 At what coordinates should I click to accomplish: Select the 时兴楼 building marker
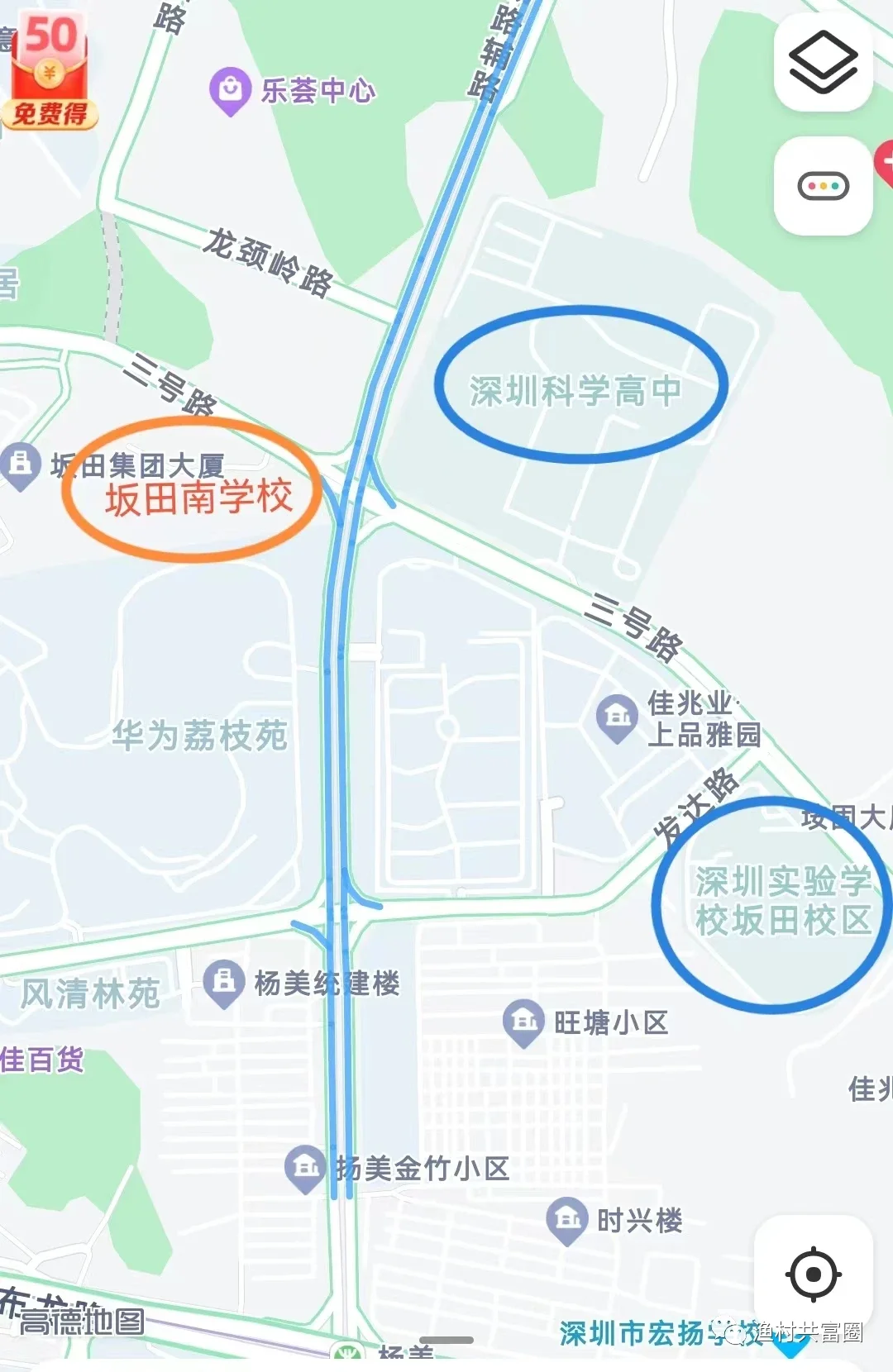(567, 1219)
